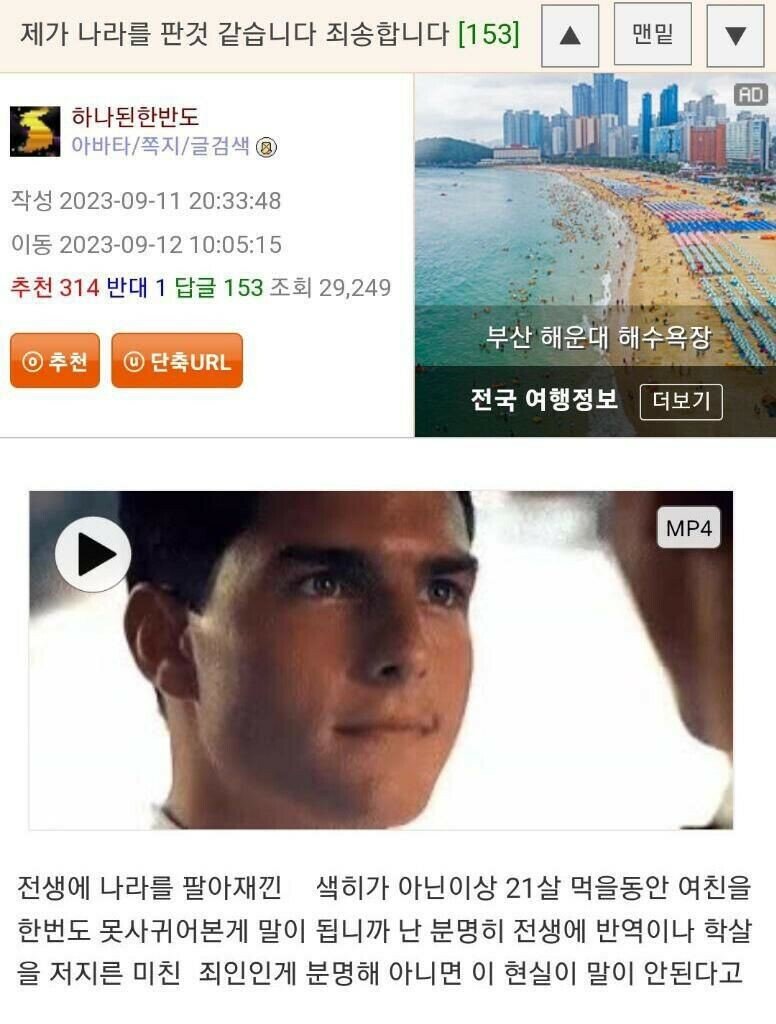Open the comment count [153] link
Screen dimensions: 776x1024
488,34
